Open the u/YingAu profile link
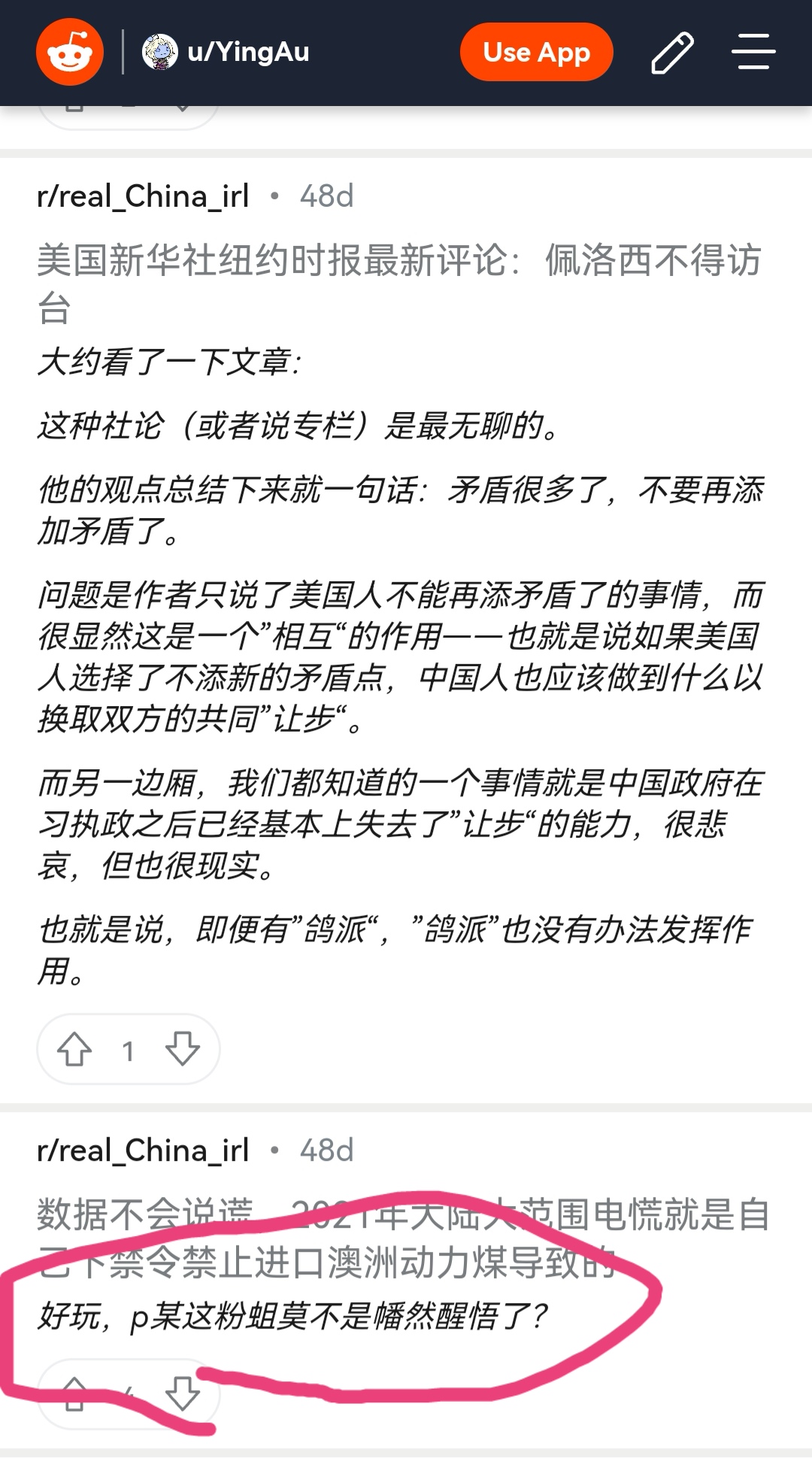 (x=226, y=52)
